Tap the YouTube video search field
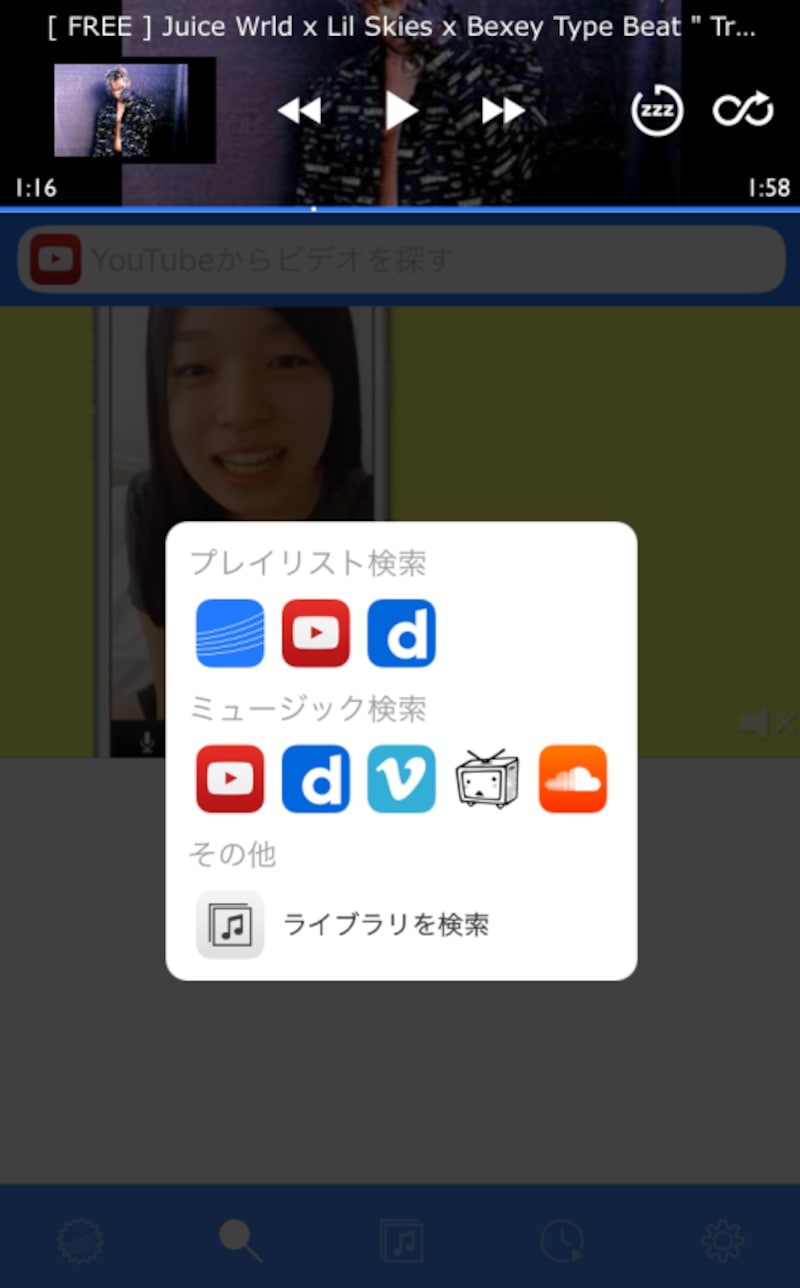 coord(400,259)
